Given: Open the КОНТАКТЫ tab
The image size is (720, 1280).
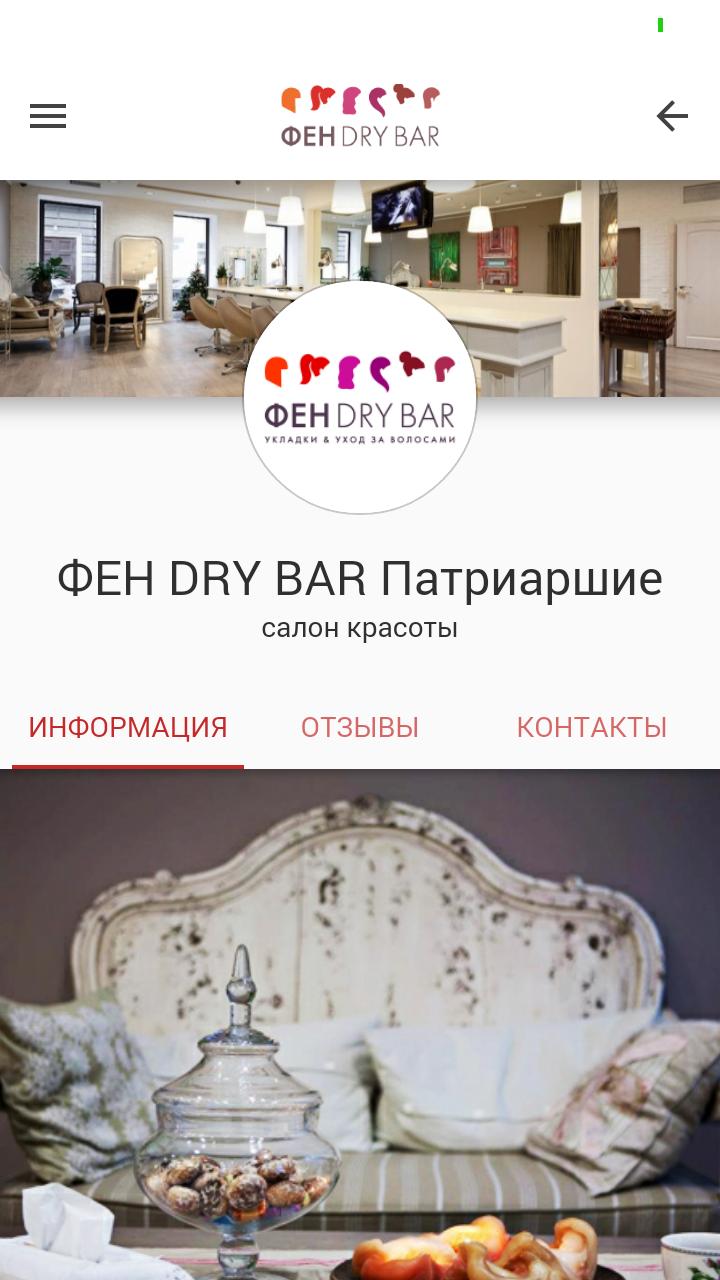Looking at the screenshot, I should pyautogui.click(x=592, y=727).
